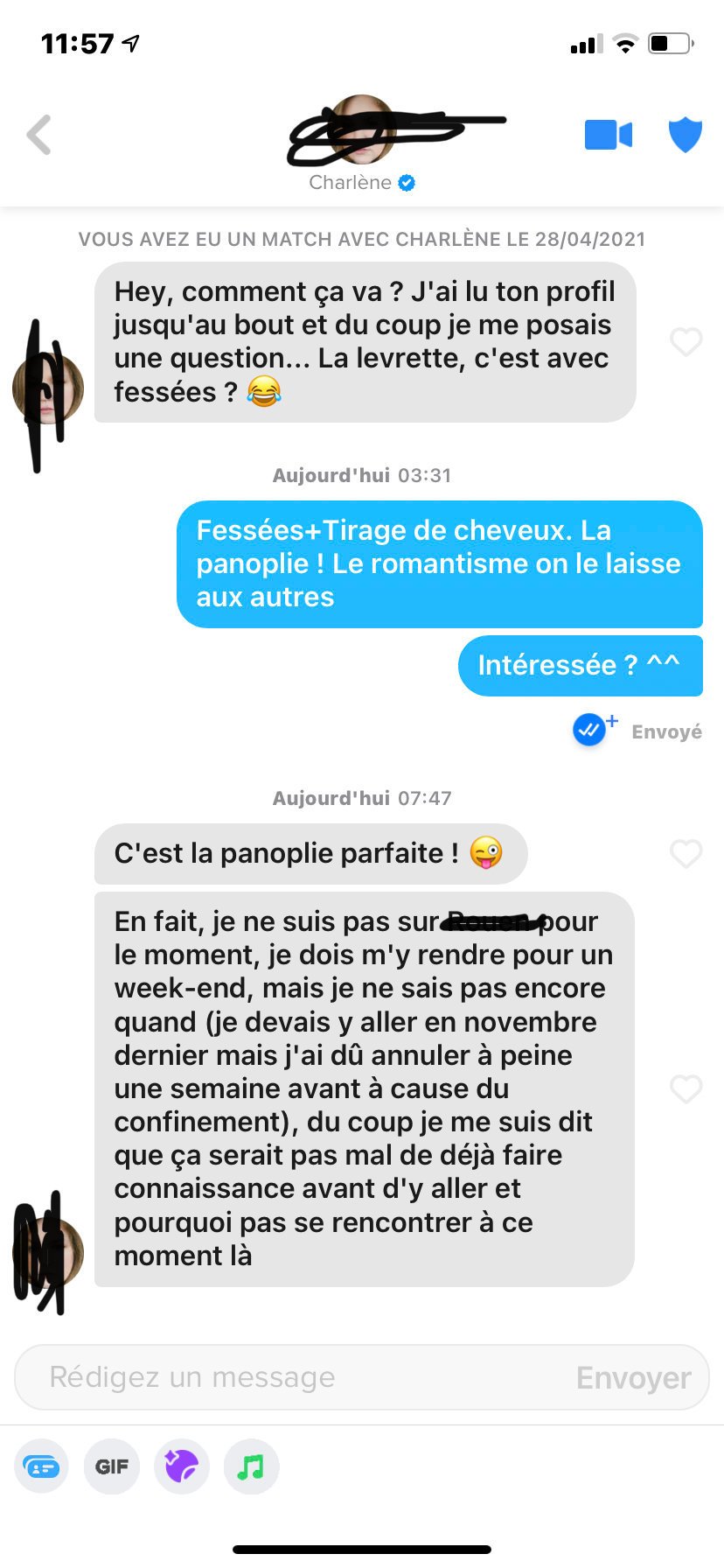Like the 'C'est la panoplie parfaite' message

coord(686,853)
